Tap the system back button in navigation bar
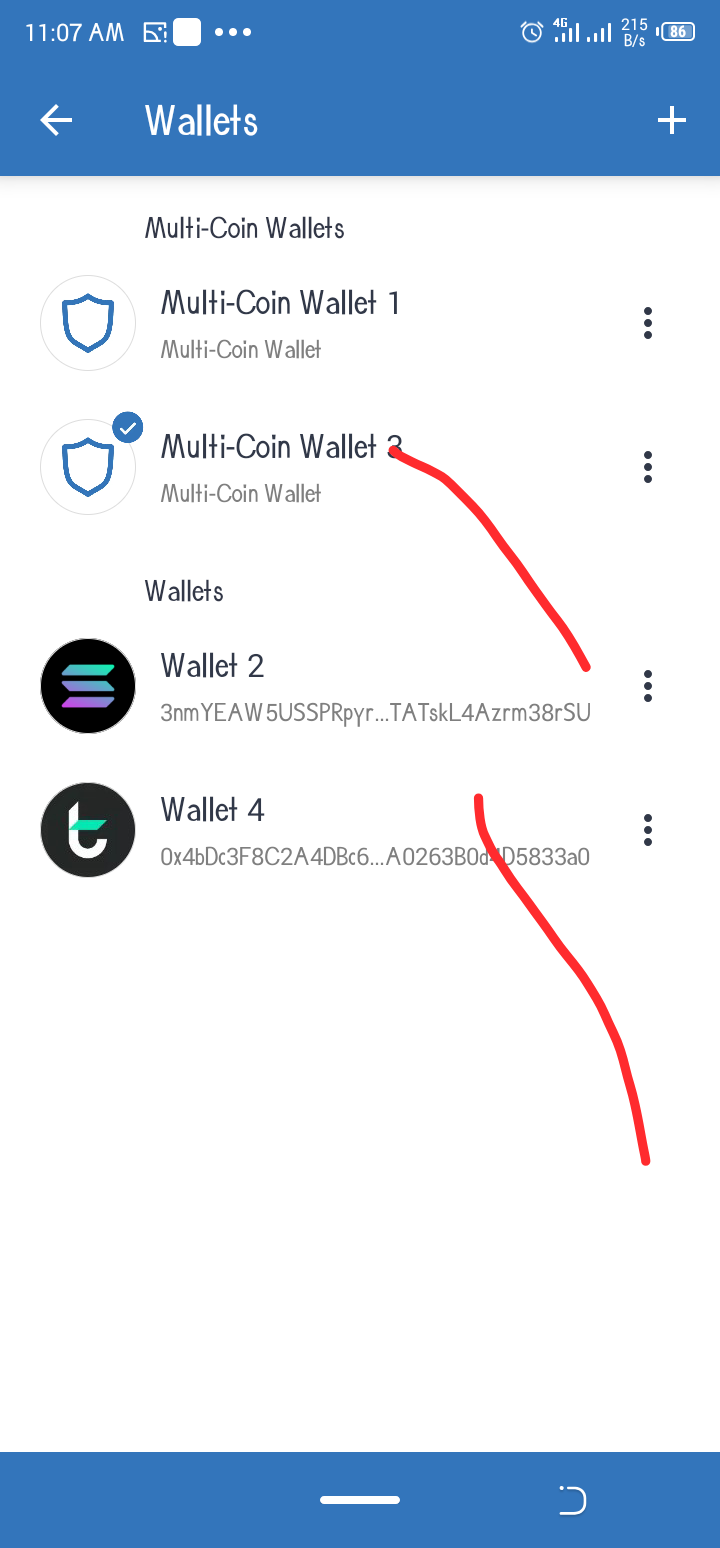 572,1500
